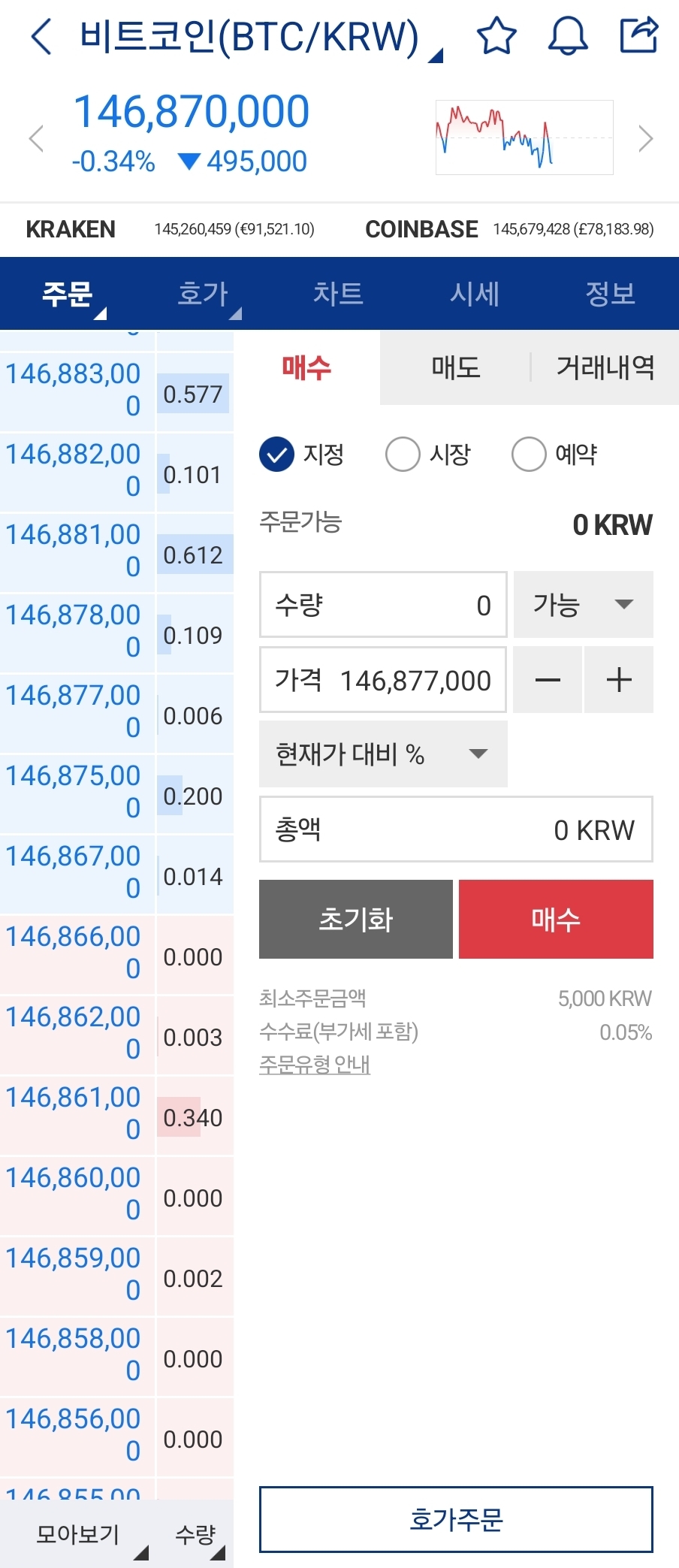The width and height of the screenshot is (679, 1568).
Task: Tap the 수량 quantity field
Action: tap(383, 605)
